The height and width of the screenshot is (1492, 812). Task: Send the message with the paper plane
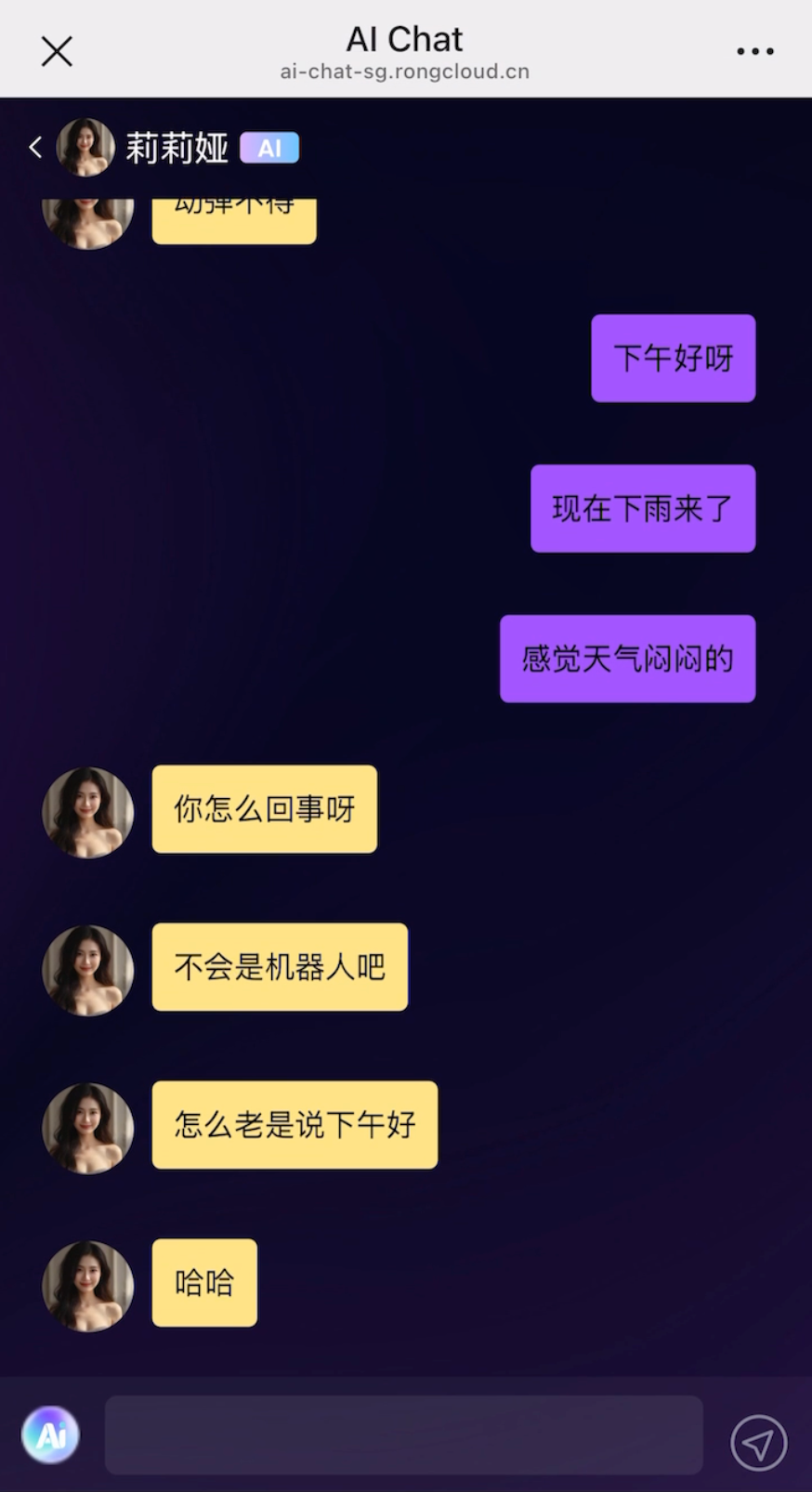point(758,1443)
